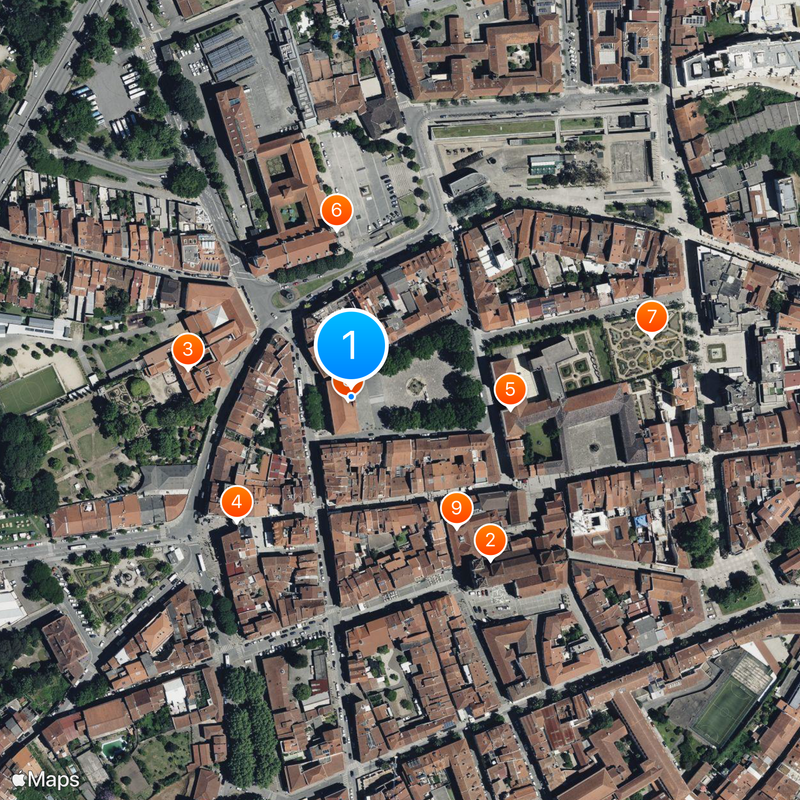Select pin 7 over the garden

pos(652,318)
